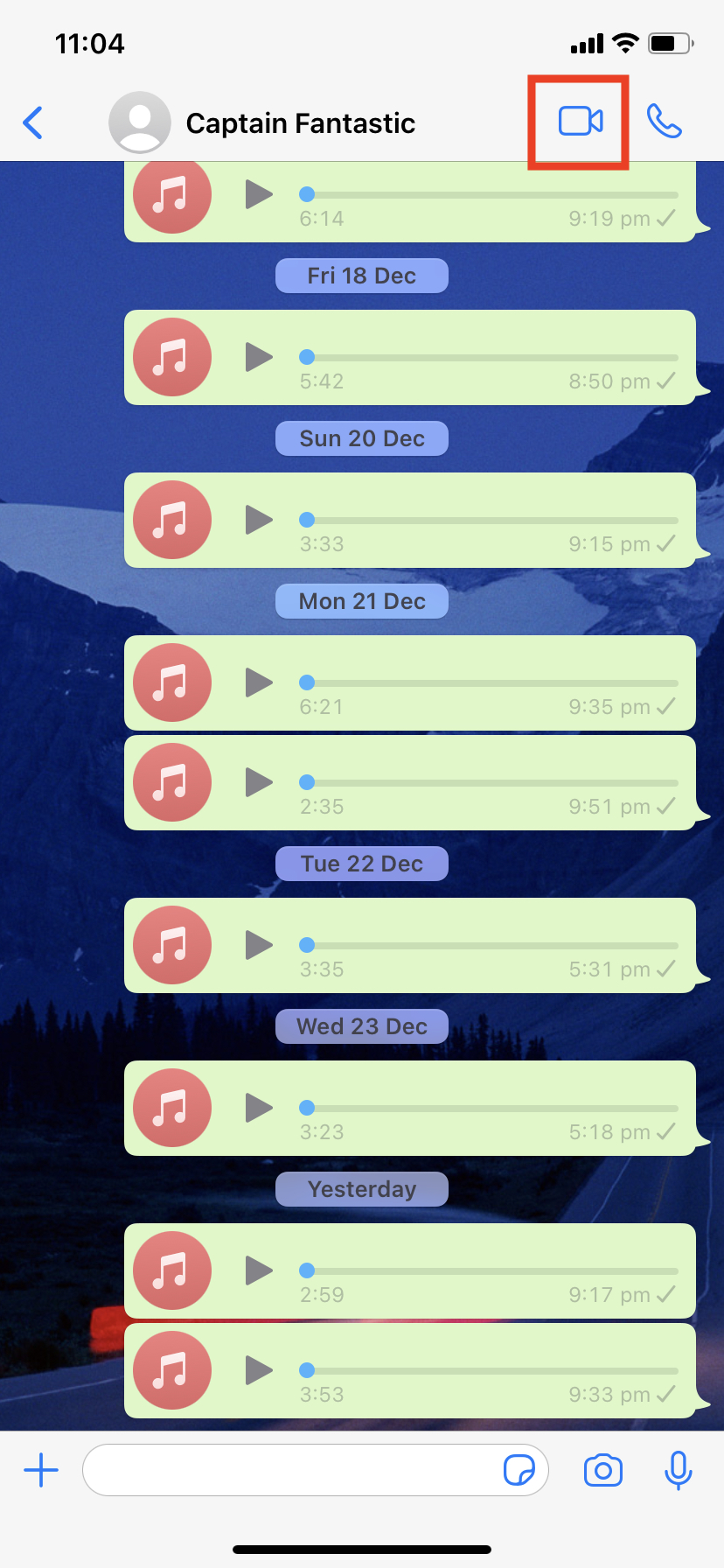
Task: Open the sticker picker in the text field
Action: click(519, 1470)
